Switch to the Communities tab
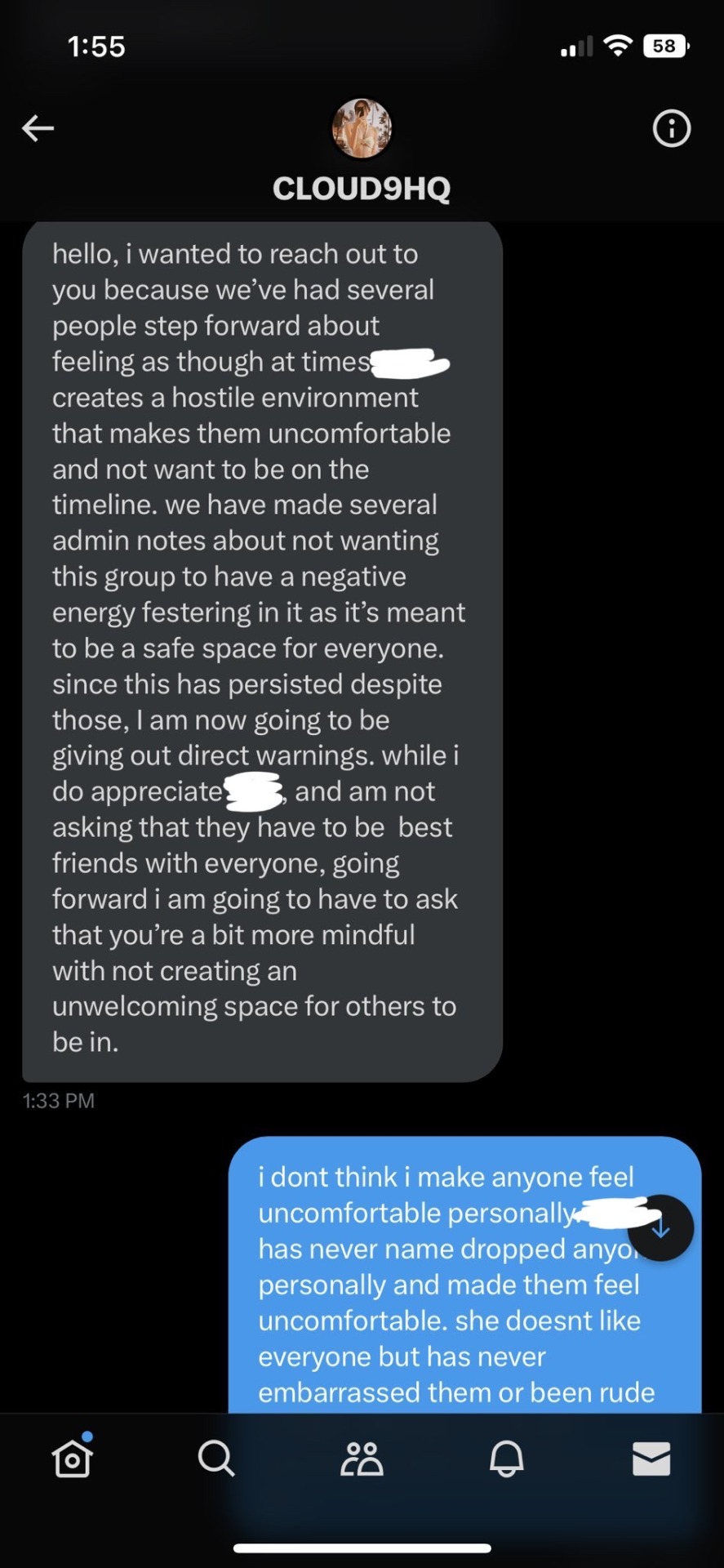 click(x=361, y=1458)
